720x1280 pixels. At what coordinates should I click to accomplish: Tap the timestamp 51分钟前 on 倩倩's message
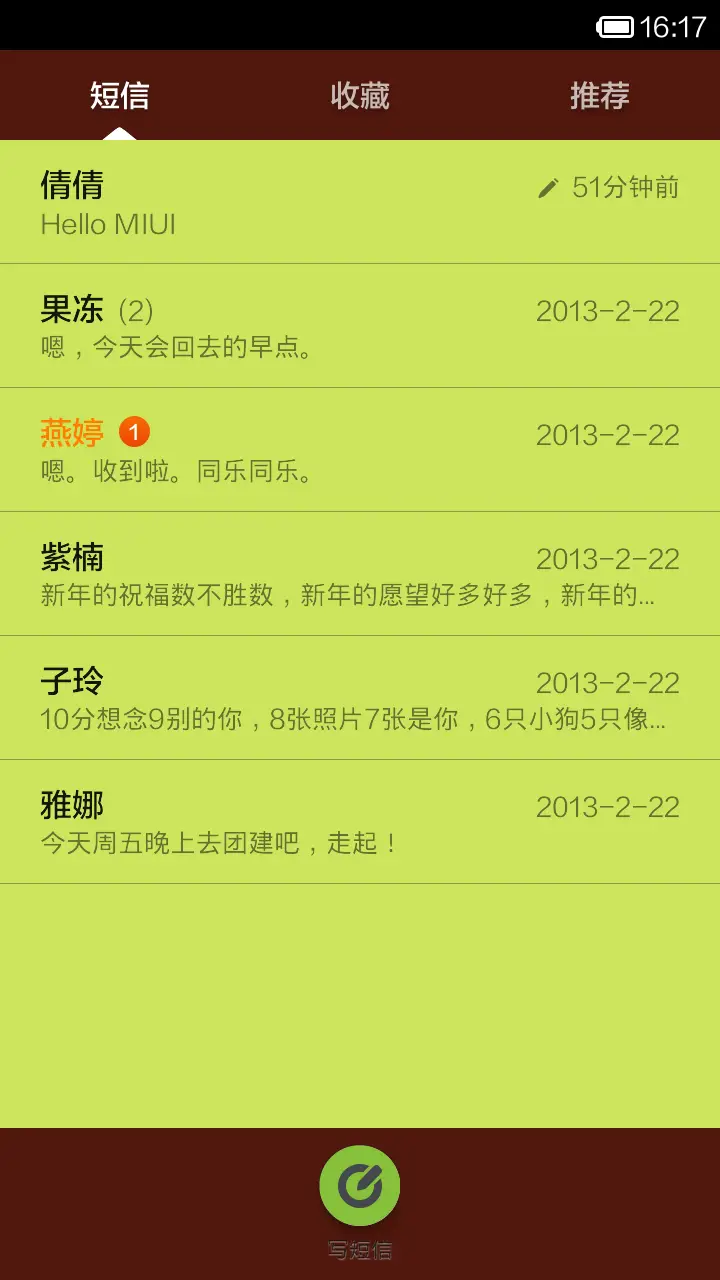tap(625, 187)
